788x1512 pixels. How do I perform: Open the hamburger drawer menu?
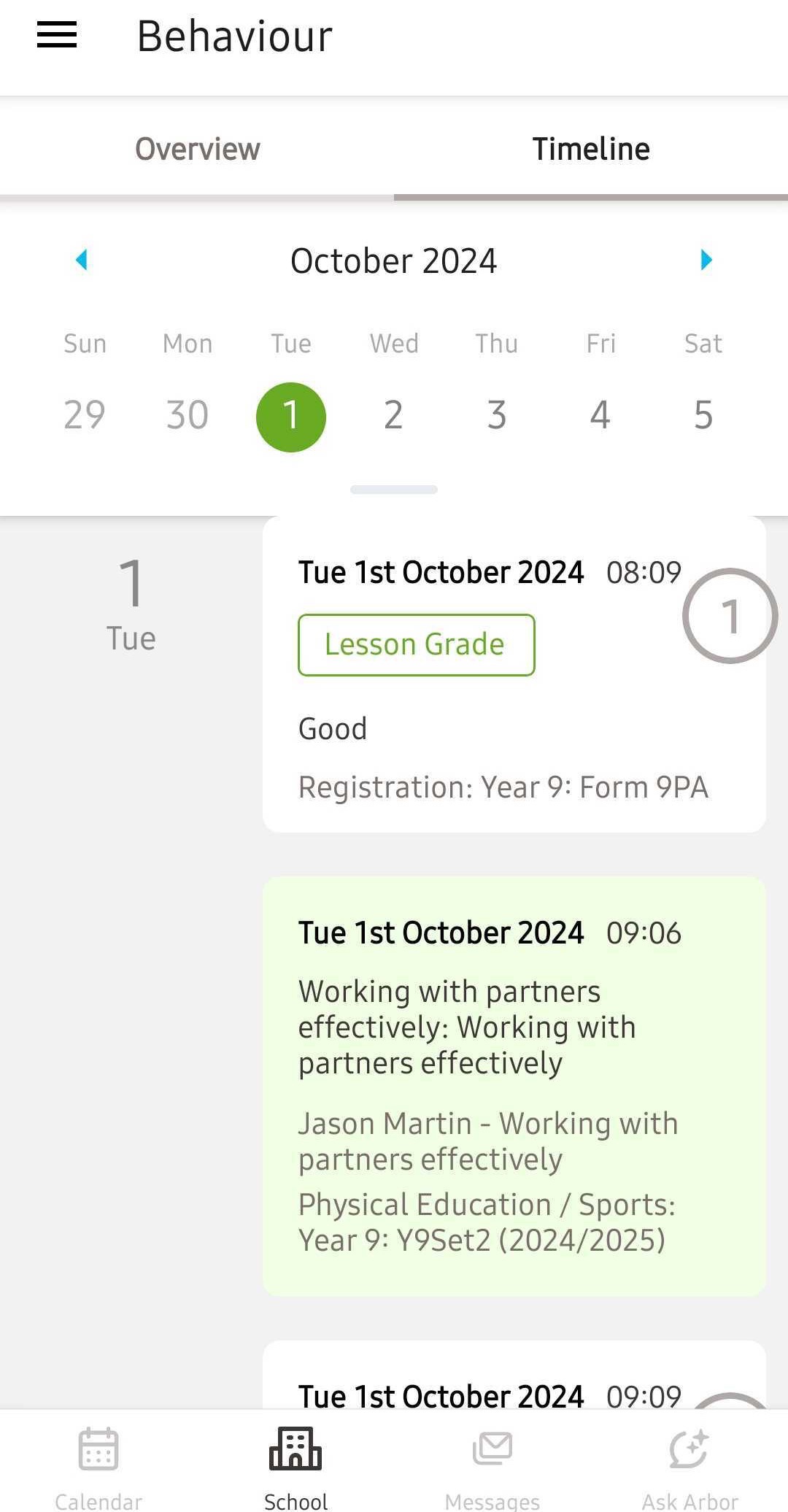[x=57, y=35]
